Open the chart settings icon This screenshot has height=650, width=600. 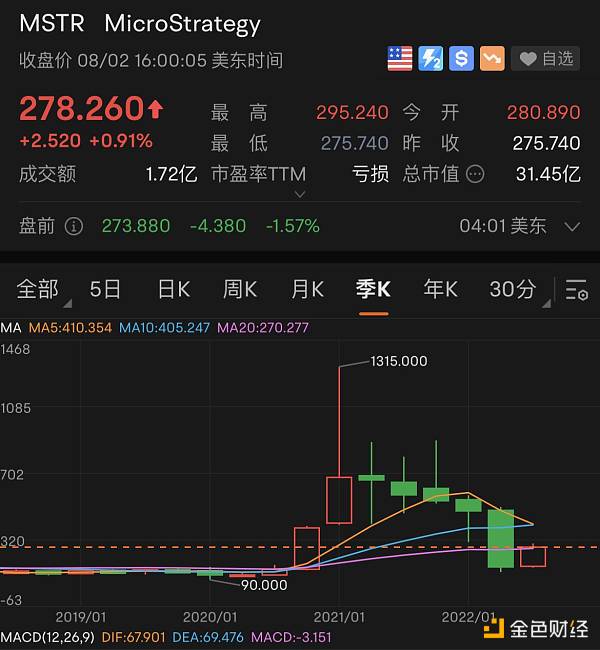(x=576, y=291)
